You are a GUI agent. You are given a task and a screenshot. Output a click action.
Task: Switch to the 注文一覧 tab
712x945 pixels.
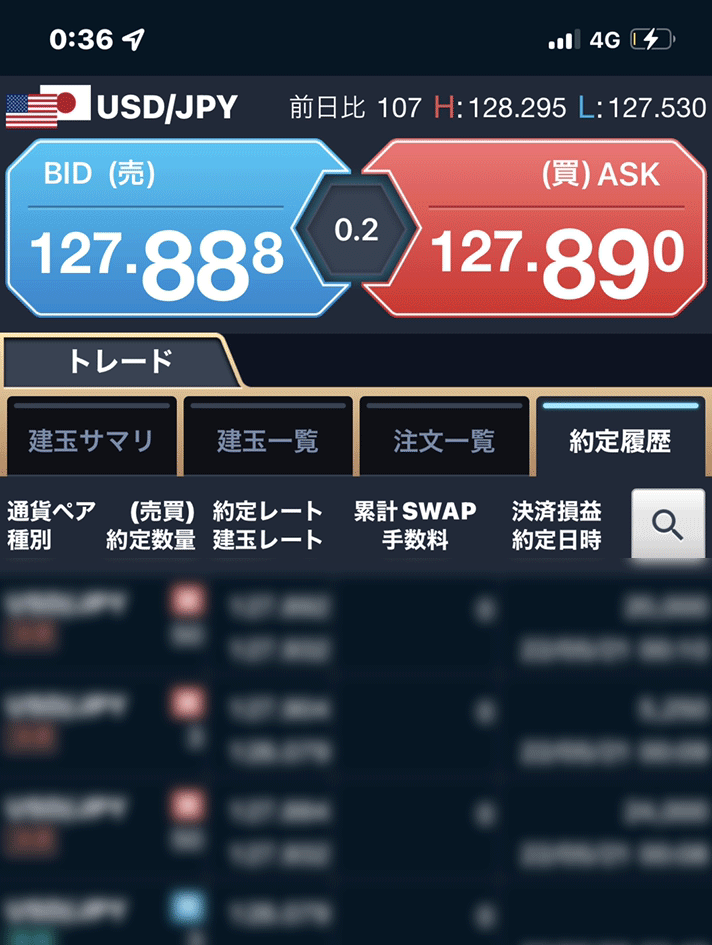[443, 441]
